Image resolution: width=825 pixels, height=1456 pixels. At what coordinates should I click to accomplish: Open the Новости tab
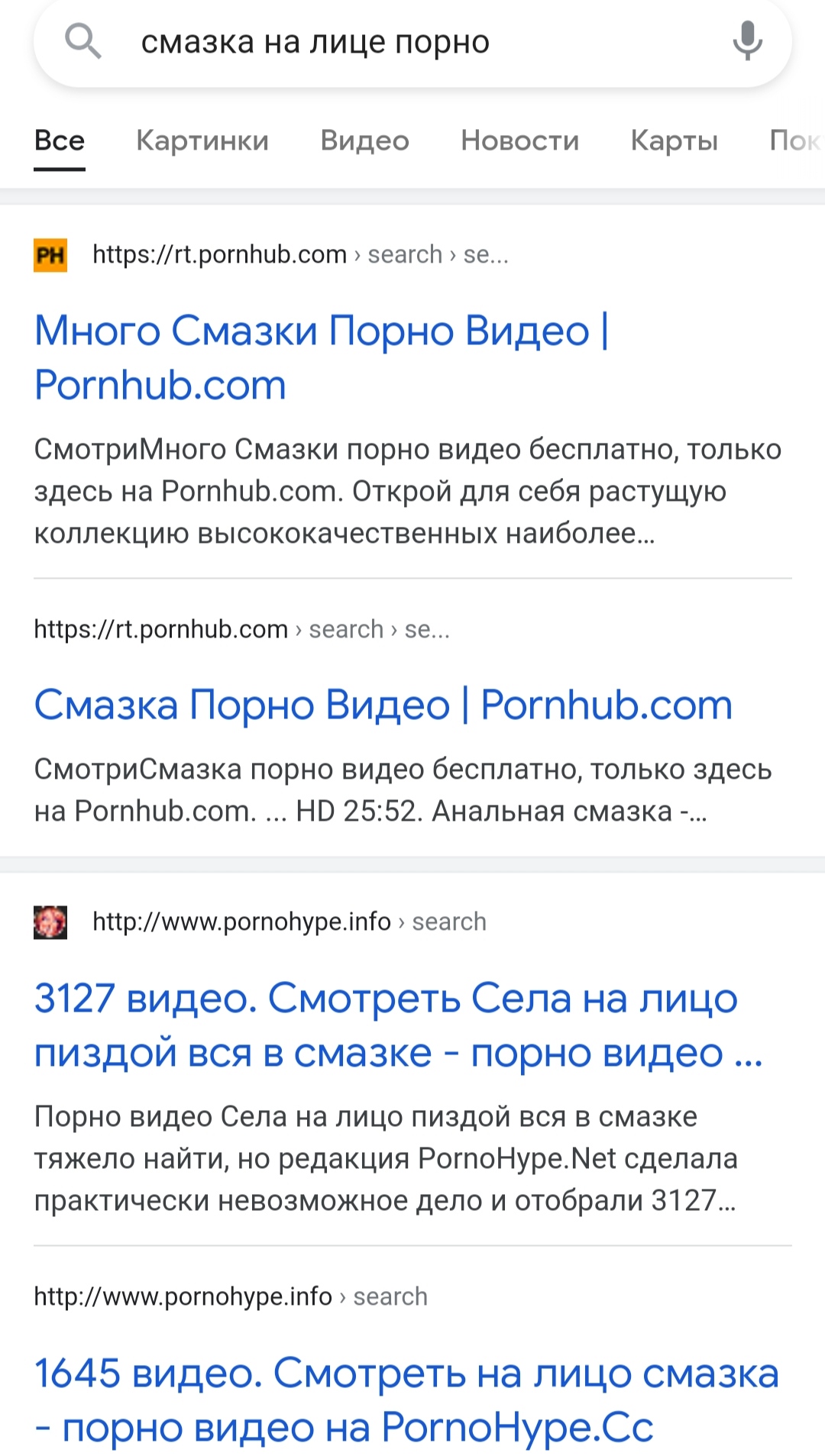(519, 140)
